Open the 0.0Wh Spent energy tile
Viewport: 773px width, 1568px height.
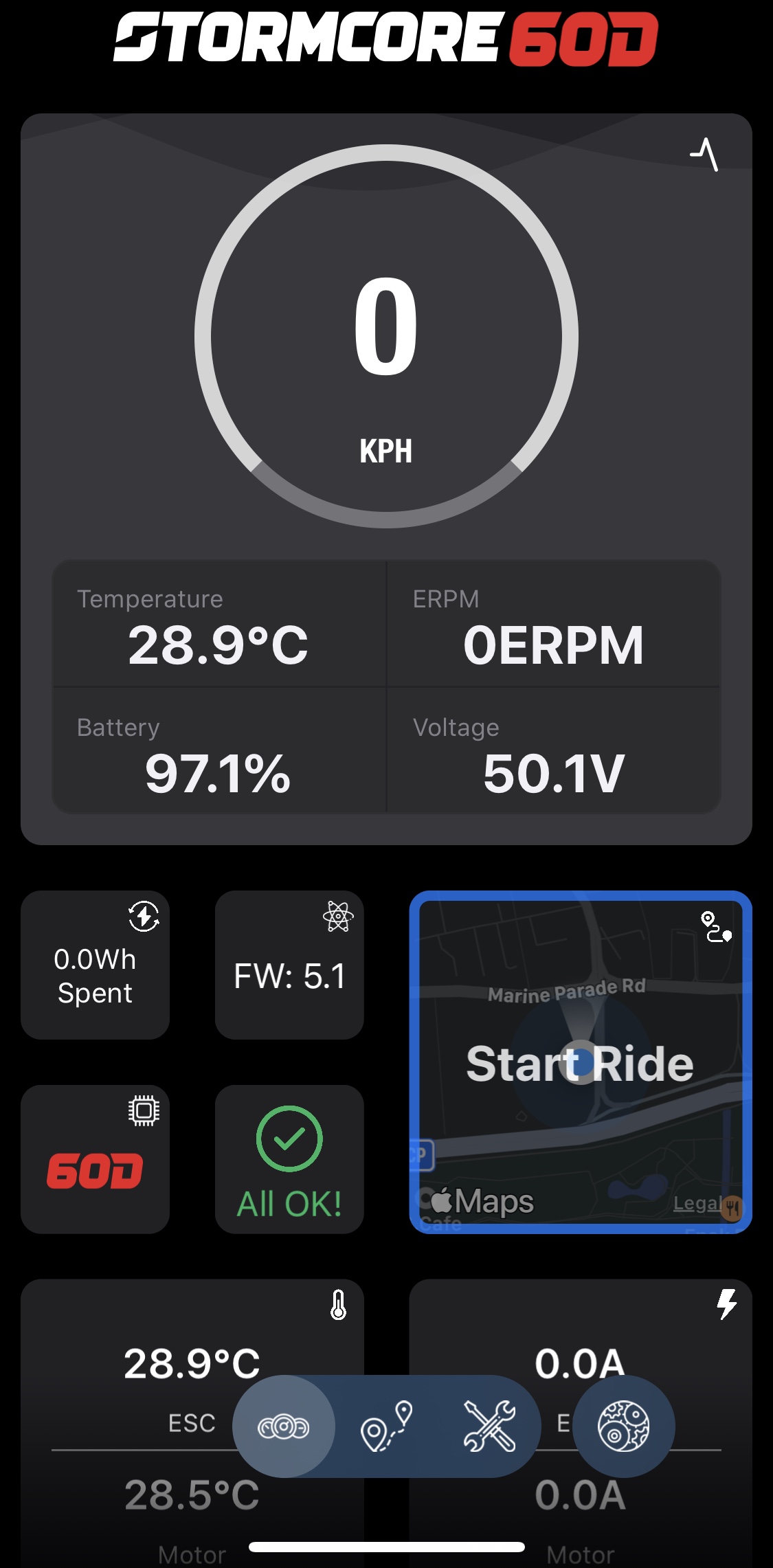click(x=95, y=965)
